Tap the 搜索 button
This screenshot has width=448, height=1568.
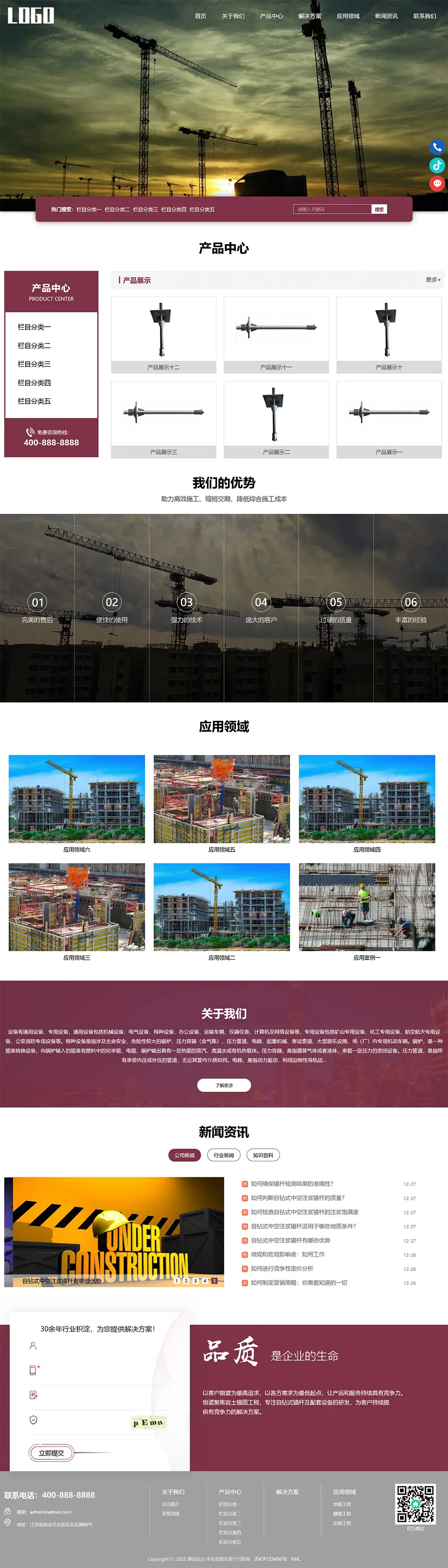point(379,209)
